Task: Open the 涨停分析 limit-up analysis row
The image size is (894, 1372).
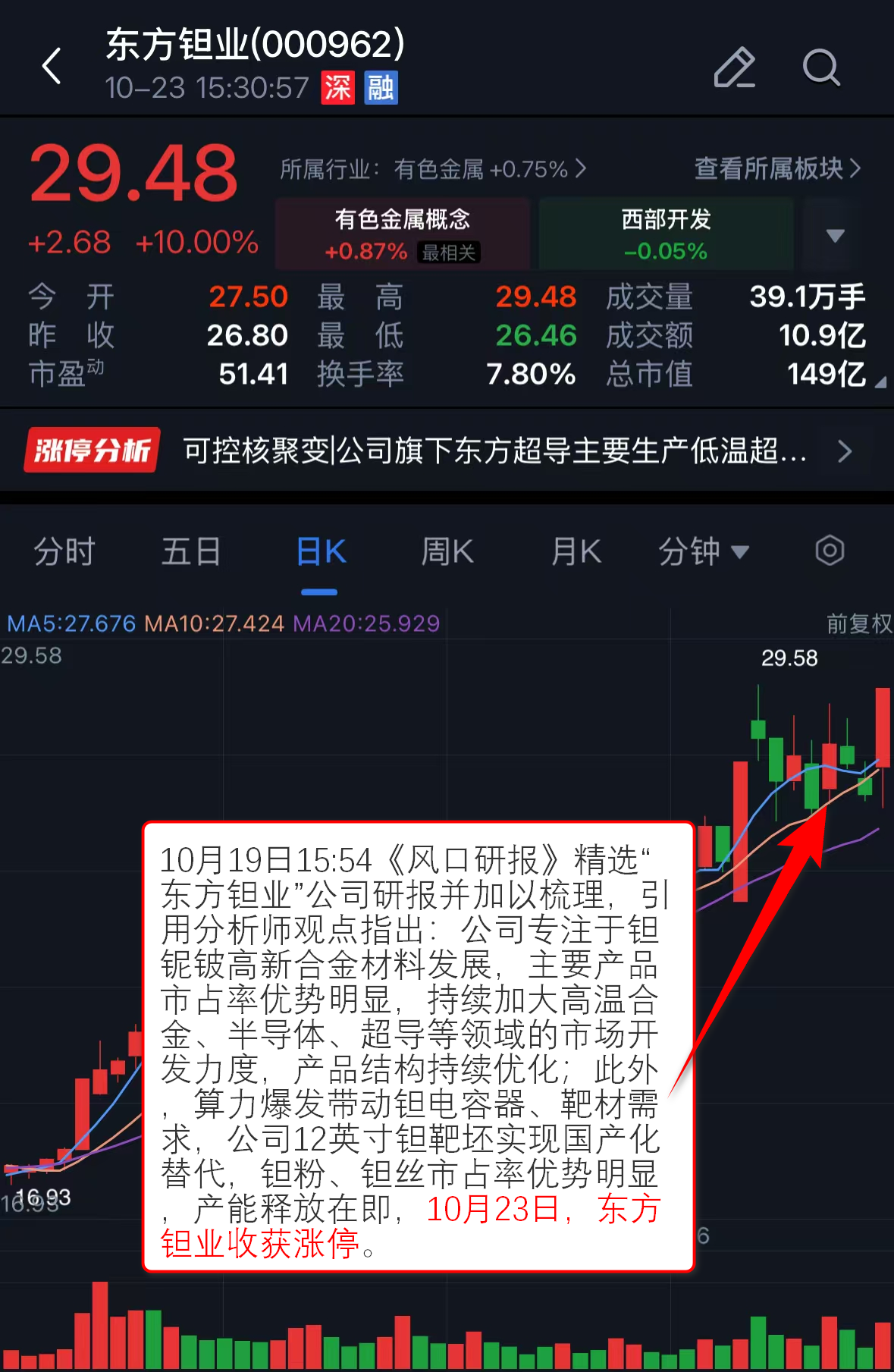Action: coord(447,451)
